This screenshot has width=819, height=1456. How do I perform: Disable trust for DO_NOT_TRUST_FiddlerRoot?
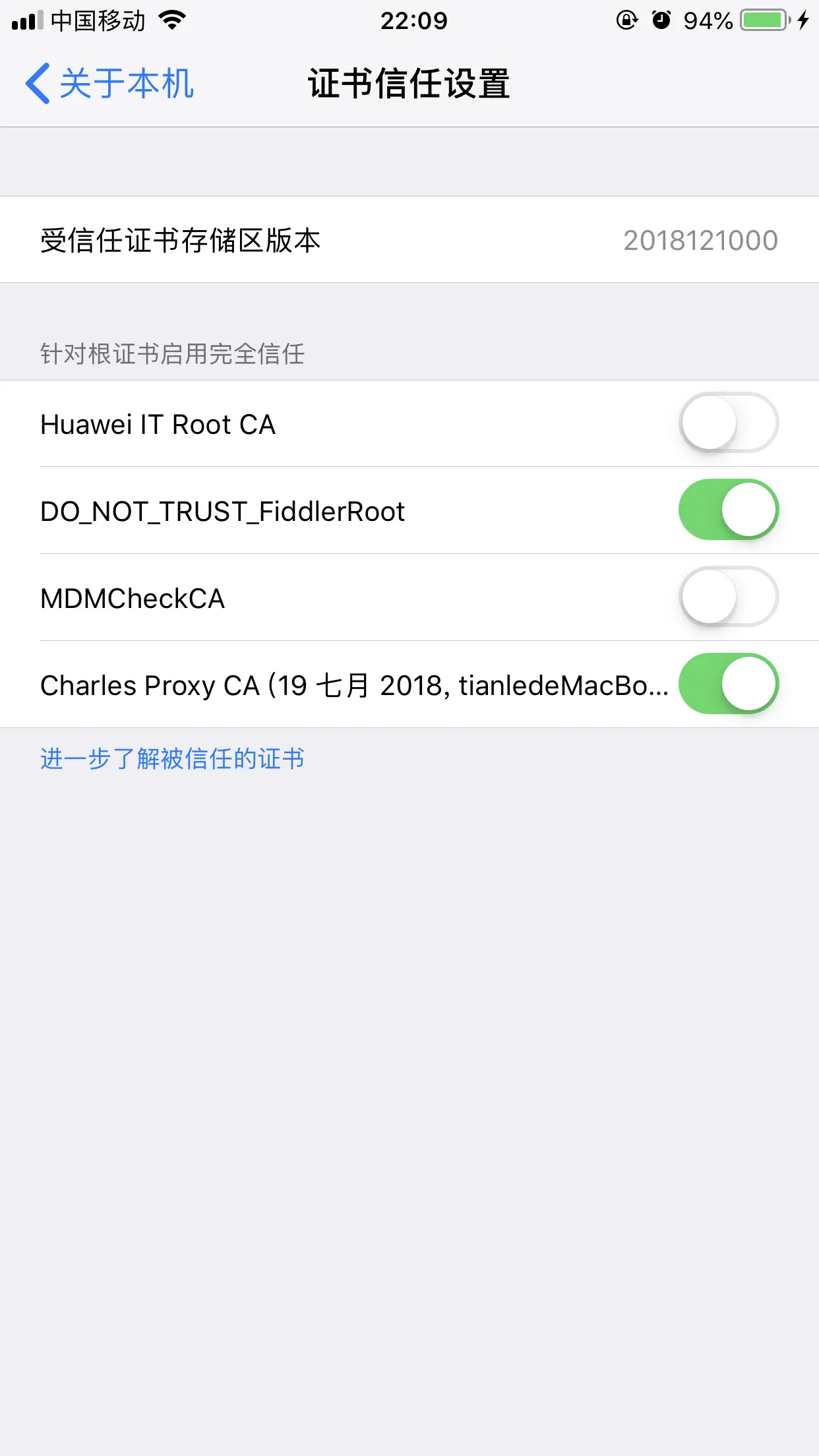[728, 510]
